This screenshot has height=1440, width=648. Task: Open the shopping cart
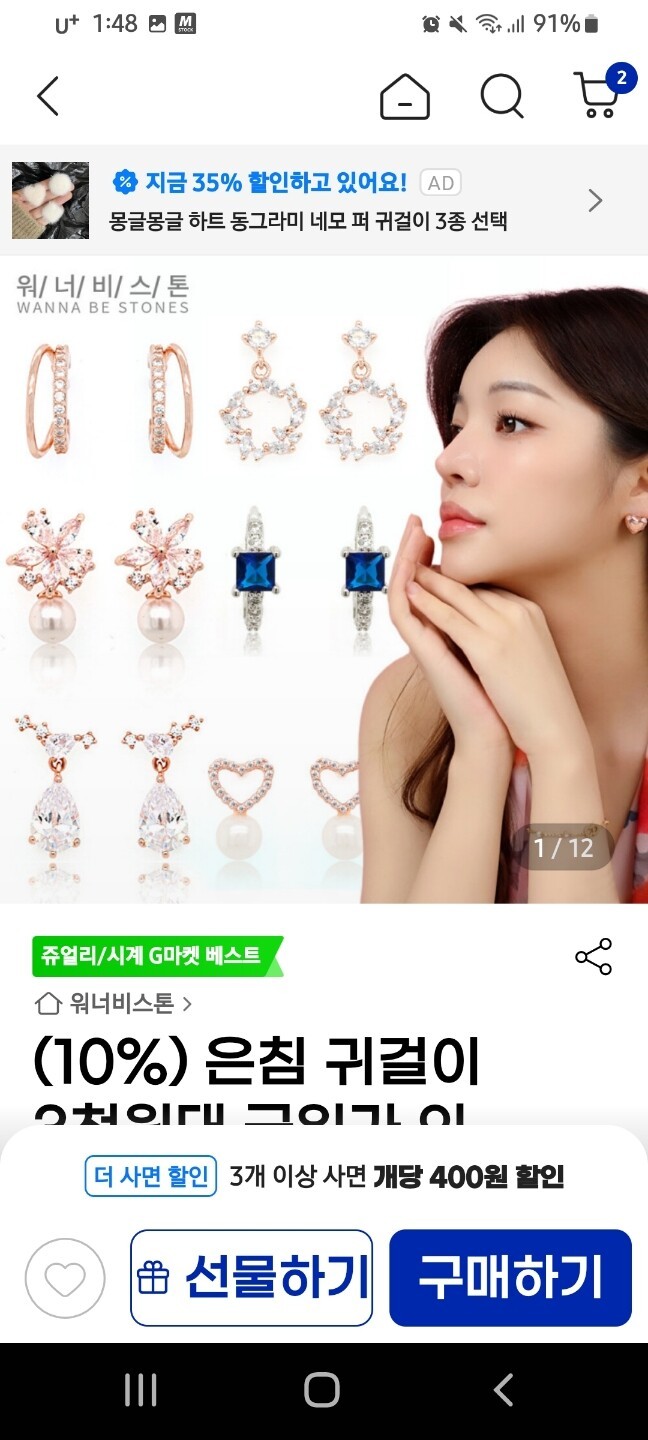tap(600, 96)
